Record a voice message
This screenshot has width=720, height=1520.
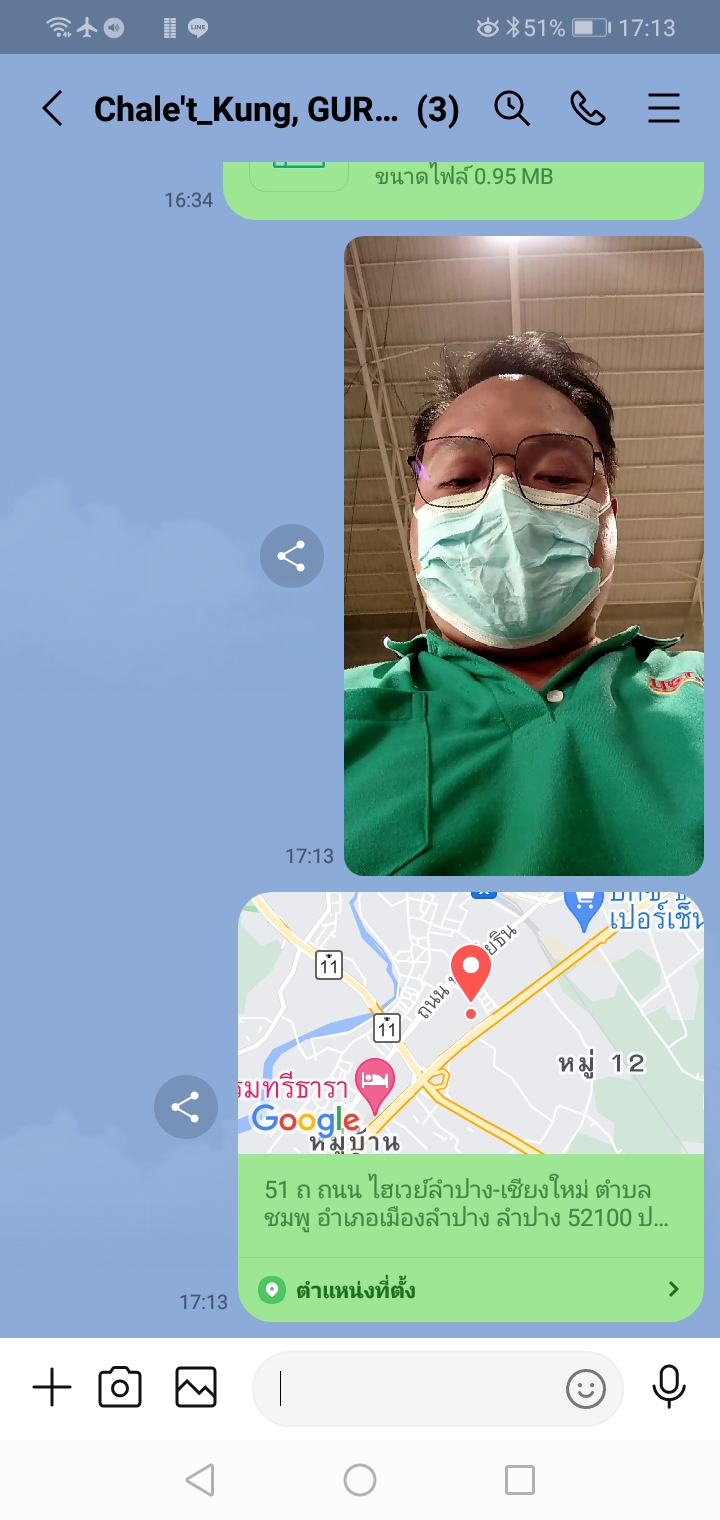669,1388
